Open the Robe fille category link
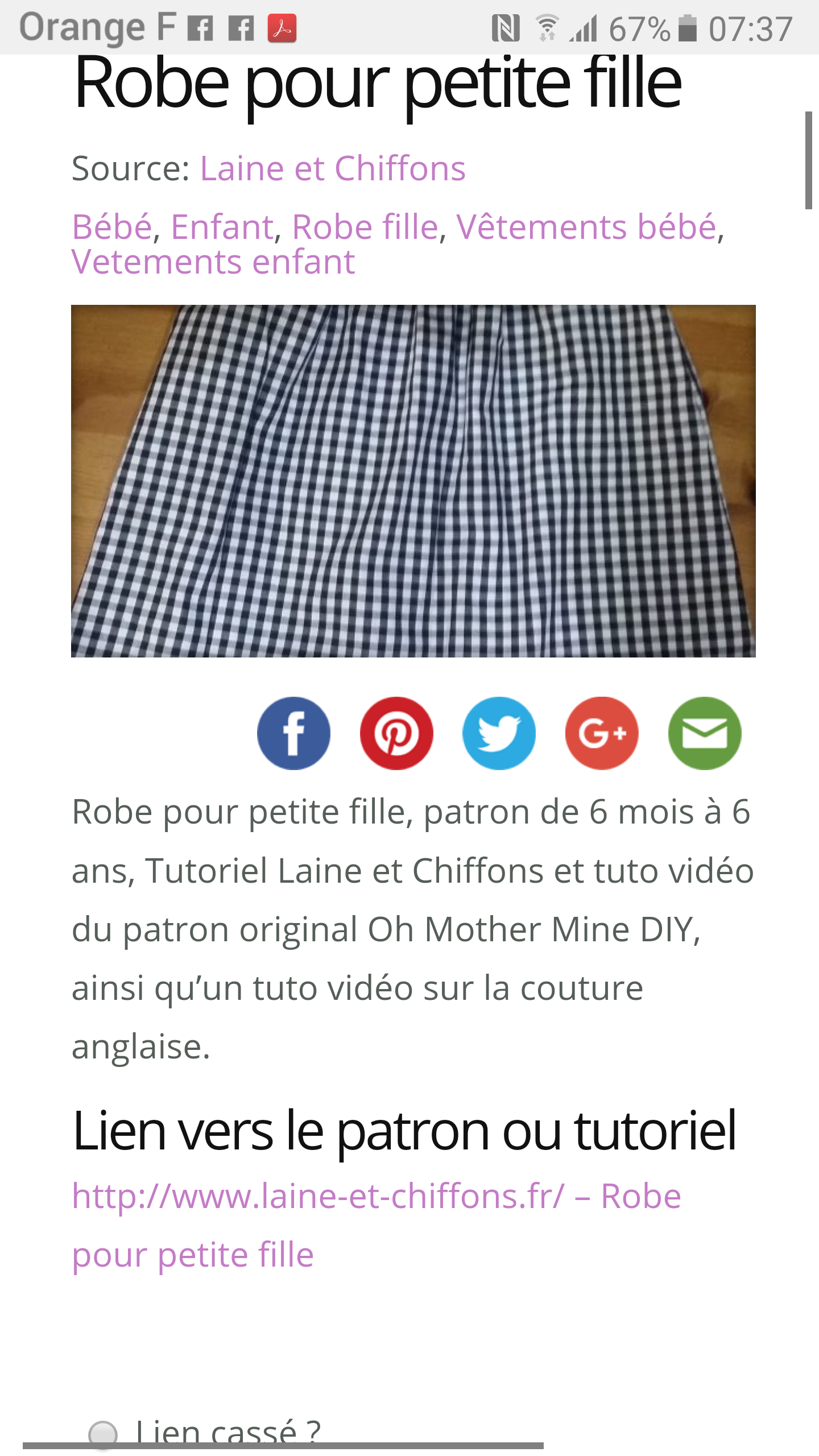Image resolution: width=819 pixels, height=1456 pixels. click(x=365, y=227)
